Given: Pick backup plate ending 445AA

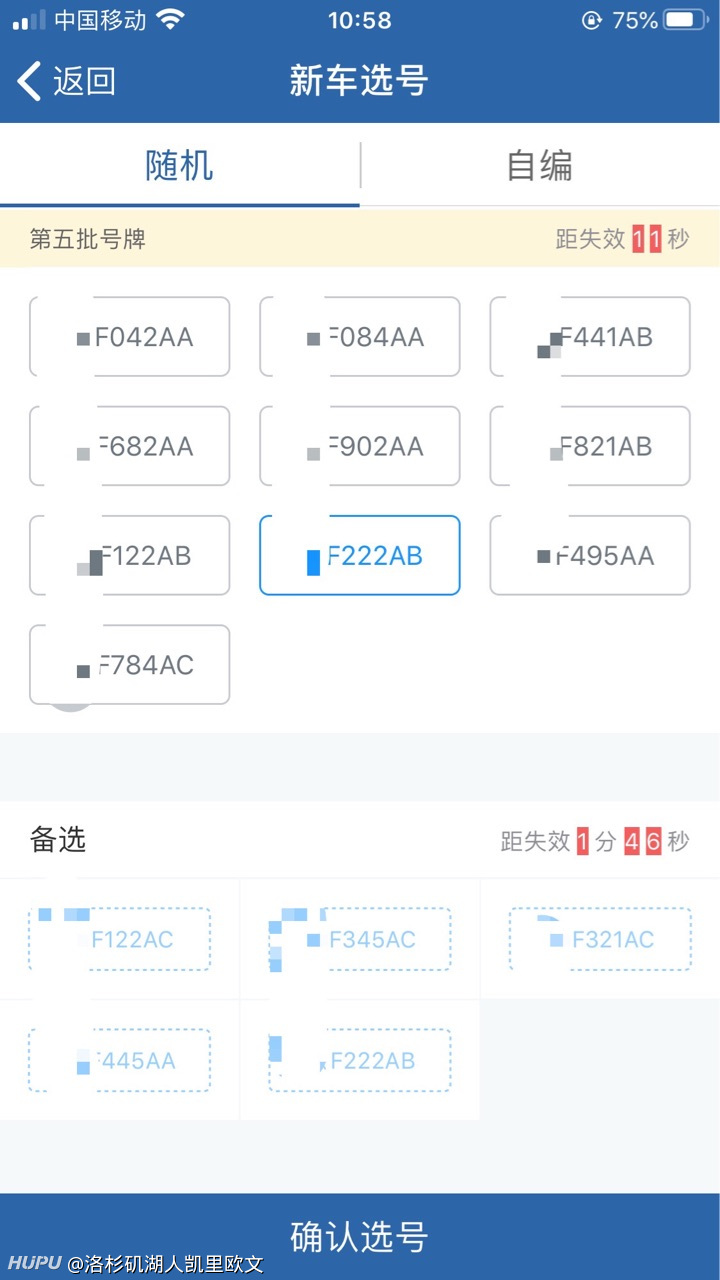Looking at the screenshot, I should pyautogui.click(x=120, y=1060).
